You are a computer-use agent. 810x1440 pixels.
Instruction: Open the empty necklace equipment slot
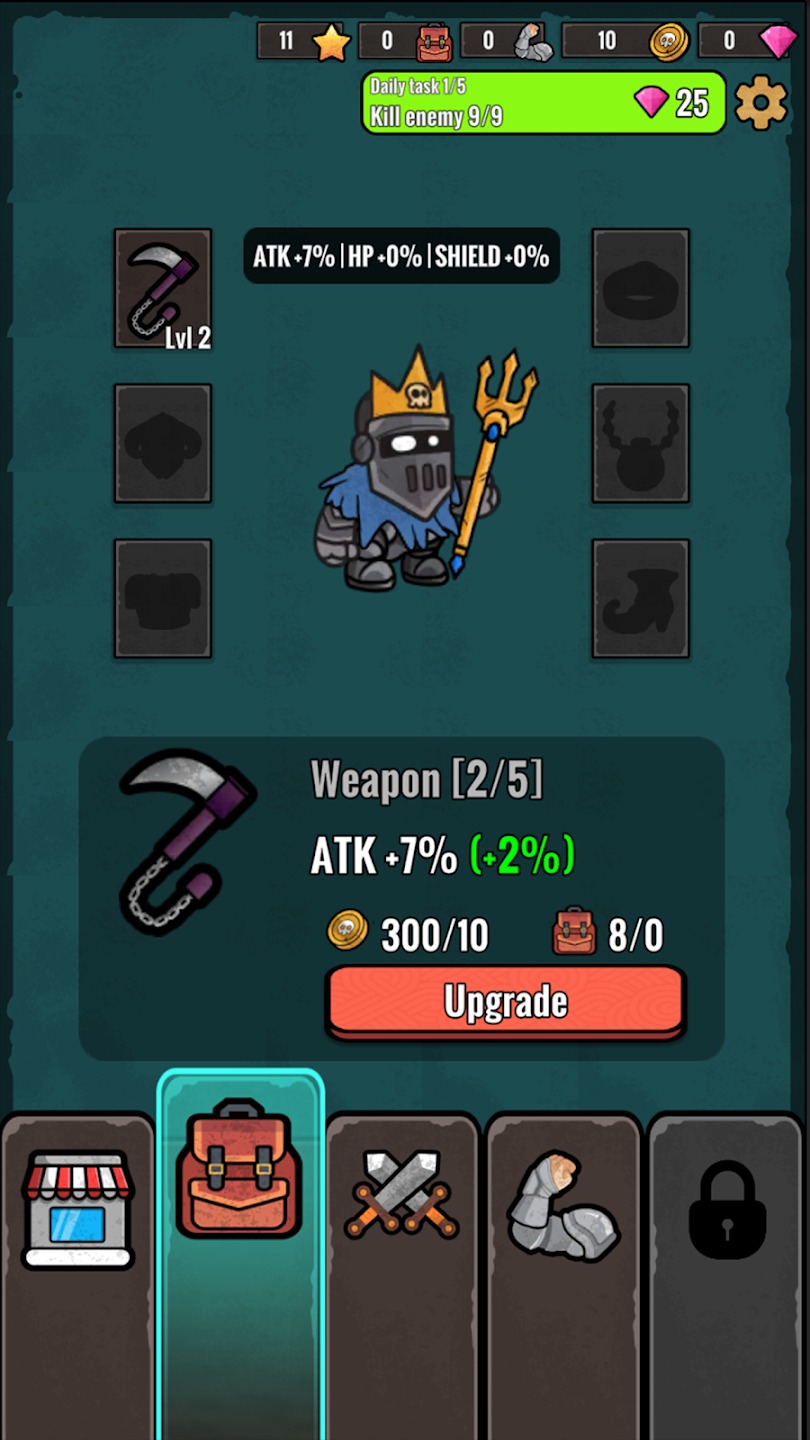[640, 443]
